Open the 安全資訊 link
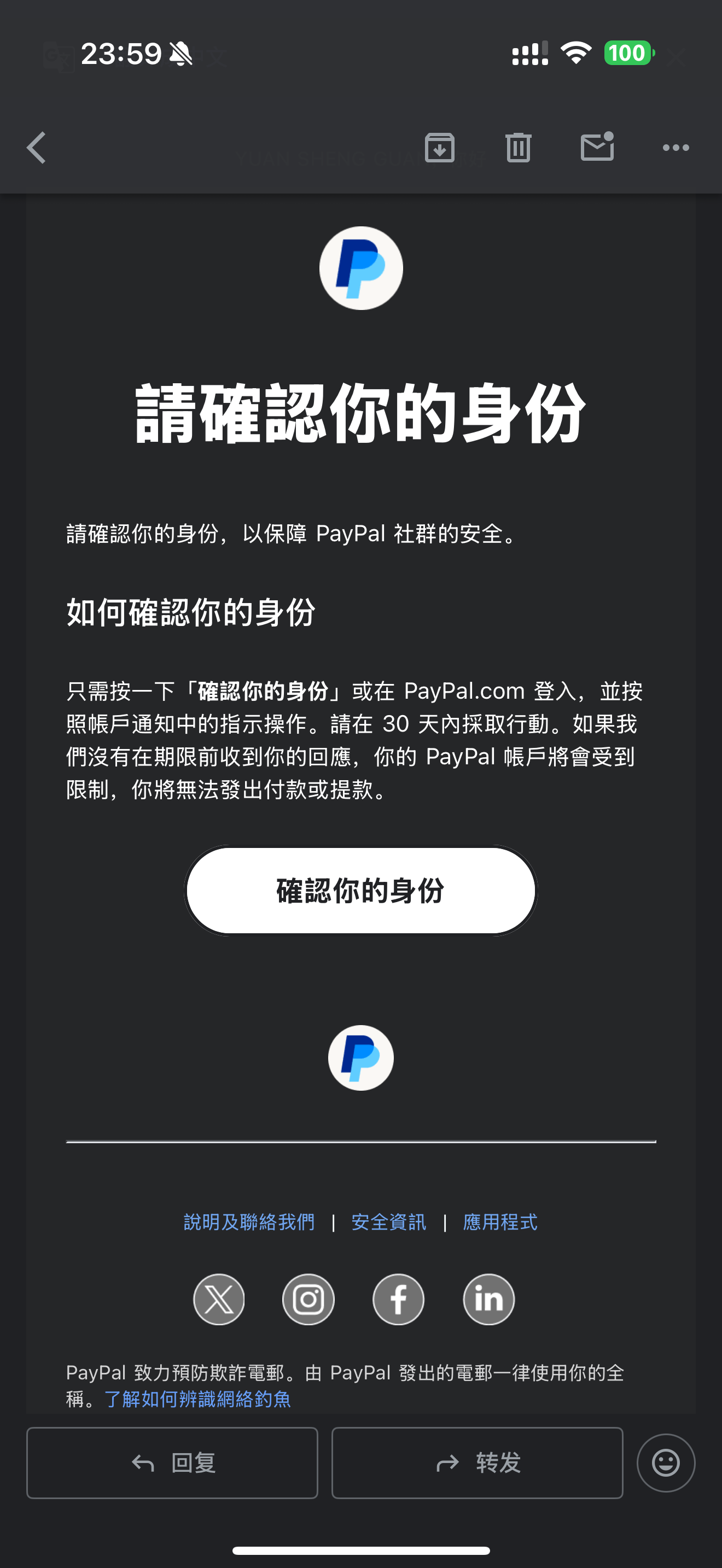This screenshot has width=722, height=1568. tap(388, 1222)
